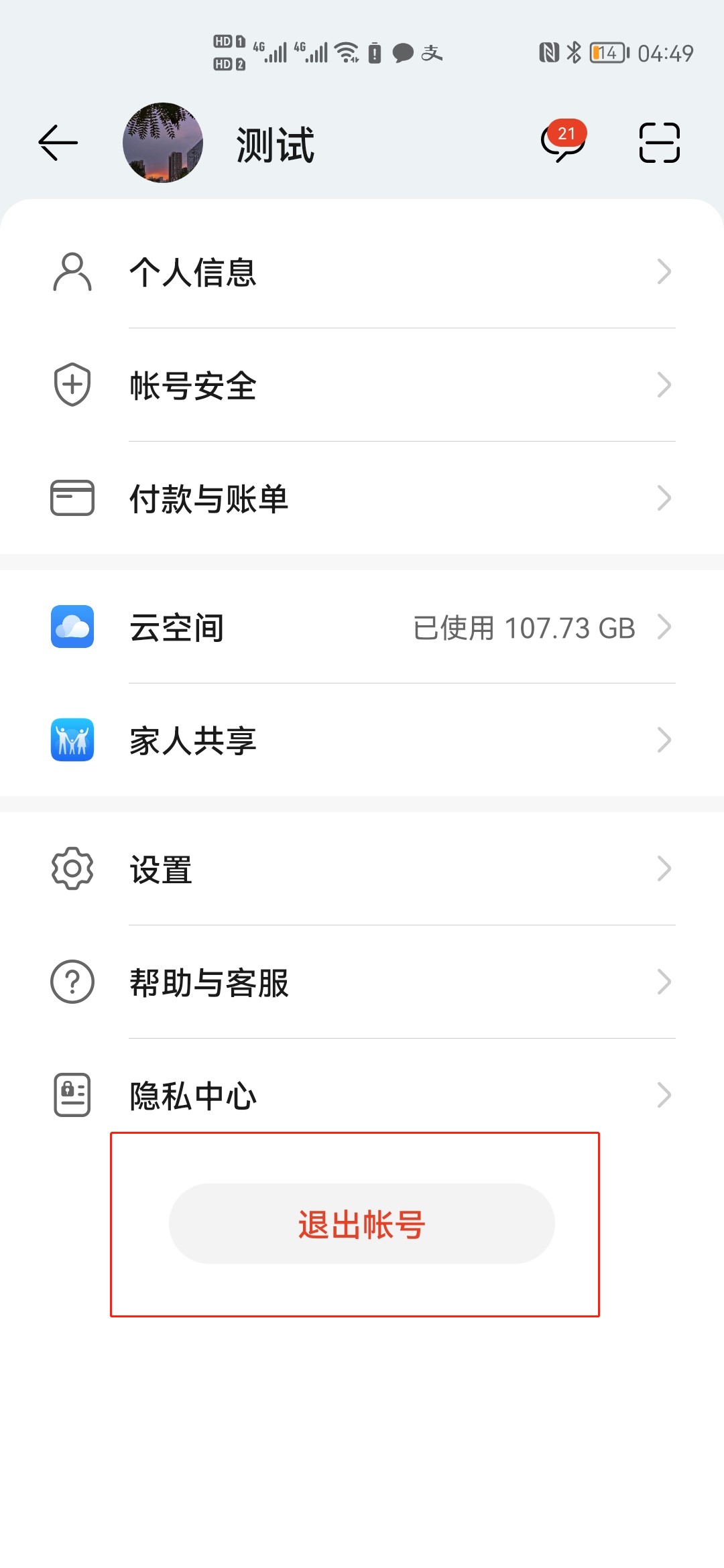Open 帐号安全 account security

362,385
